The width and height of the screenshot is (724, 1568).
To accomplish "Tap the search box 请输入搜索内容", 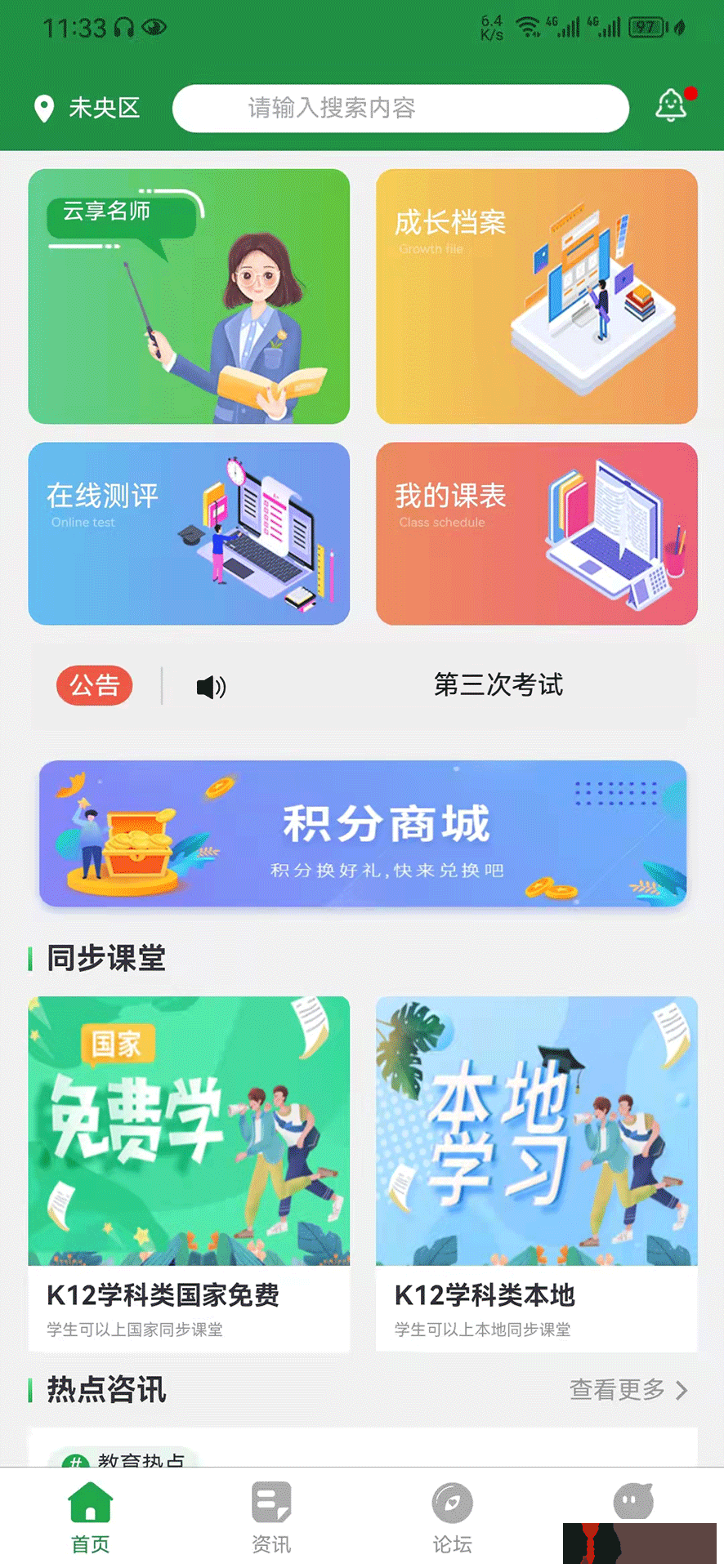I will point(400,108).
